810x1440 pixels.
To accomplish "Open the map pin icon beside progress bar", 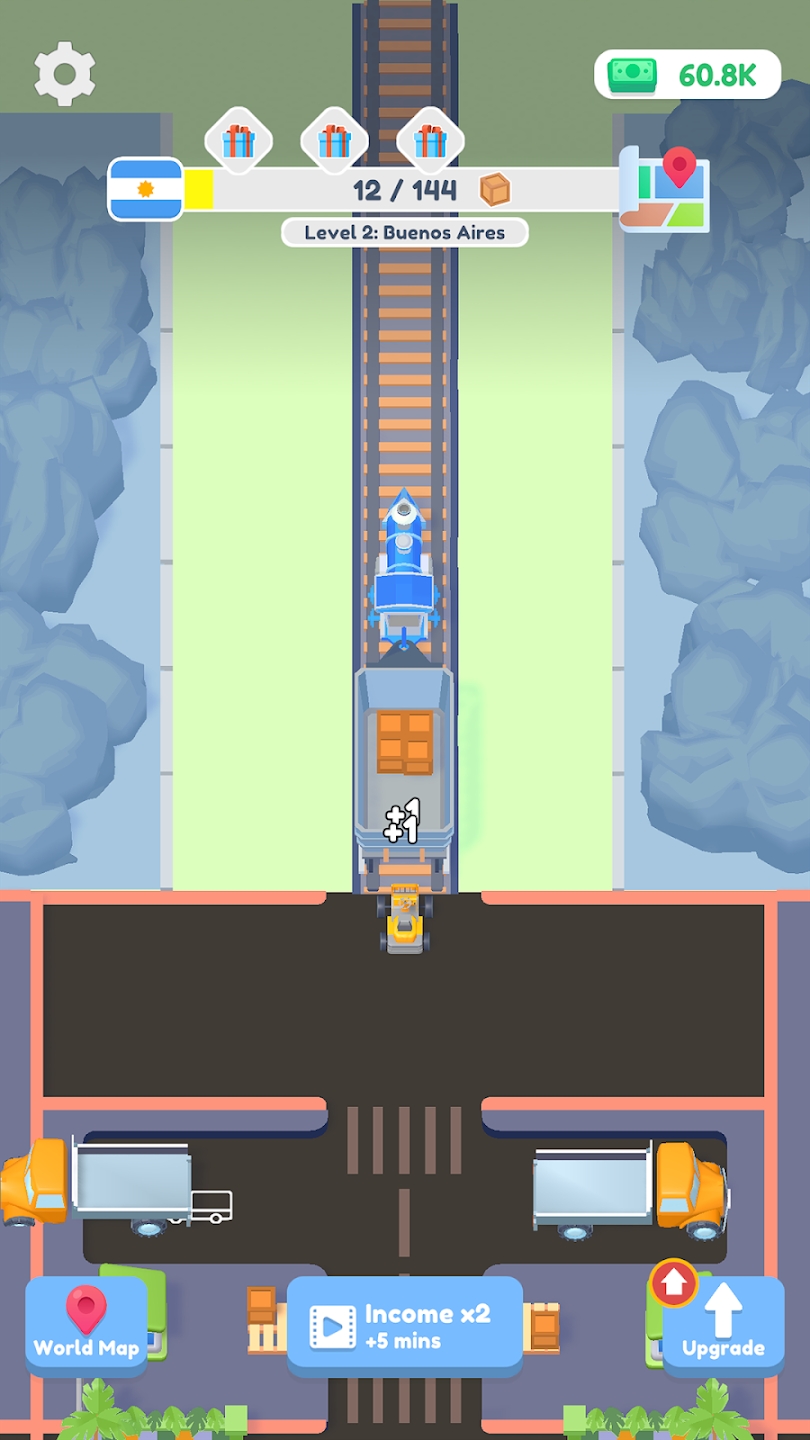I will click(x=665, y=189).
